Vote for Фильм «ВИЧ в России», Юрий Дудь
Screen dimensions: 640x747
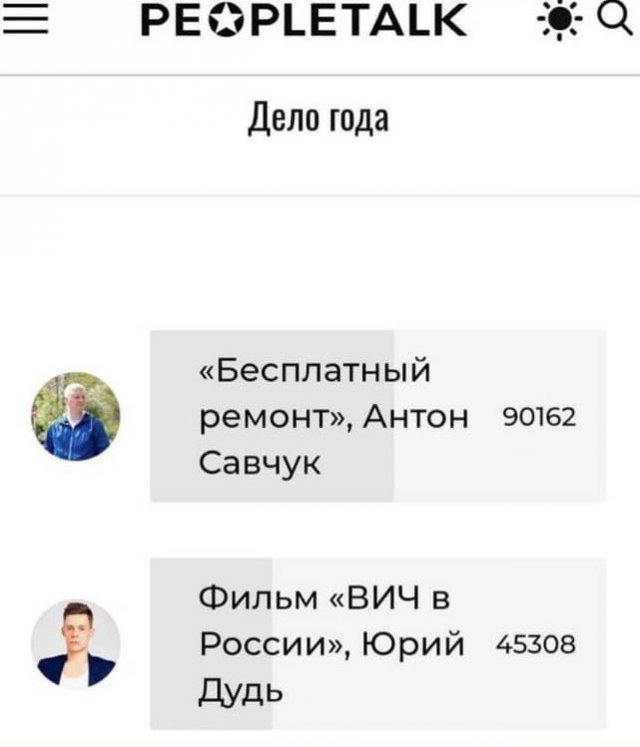click(x=377, y=643)
